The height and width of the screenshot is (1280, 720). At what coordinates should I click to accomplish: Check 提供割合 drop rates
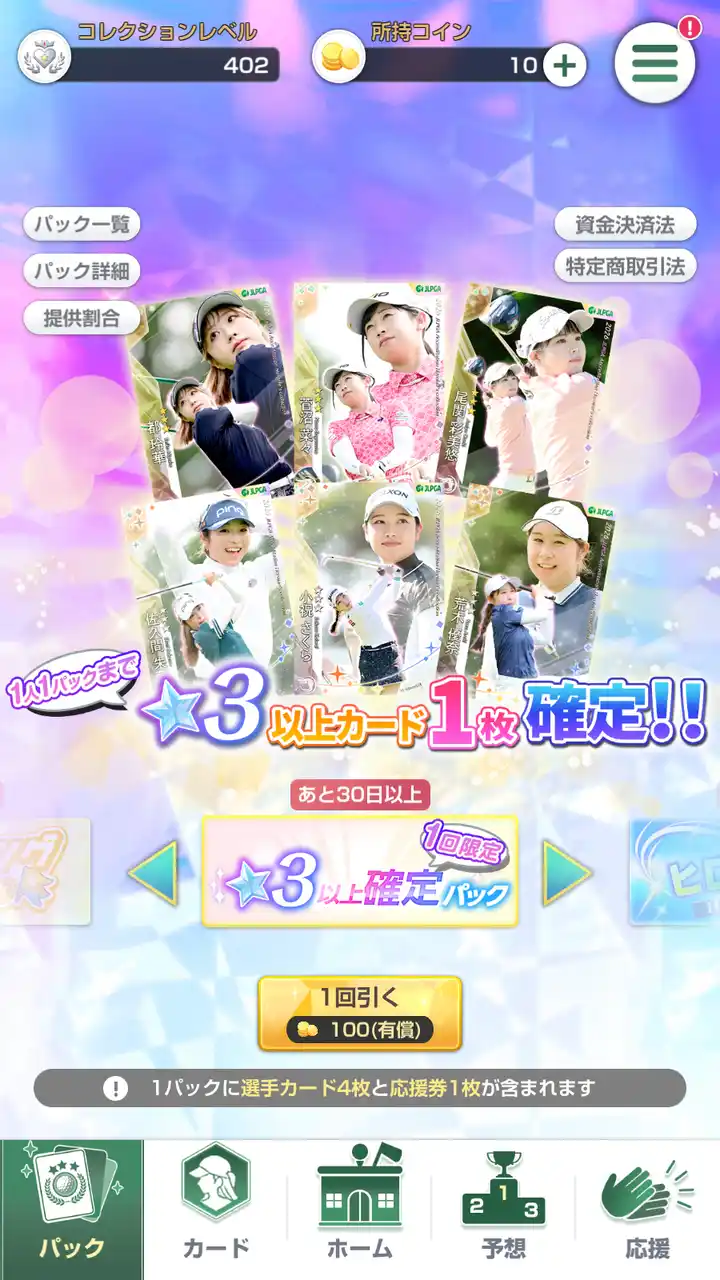[x=81, y=318]
